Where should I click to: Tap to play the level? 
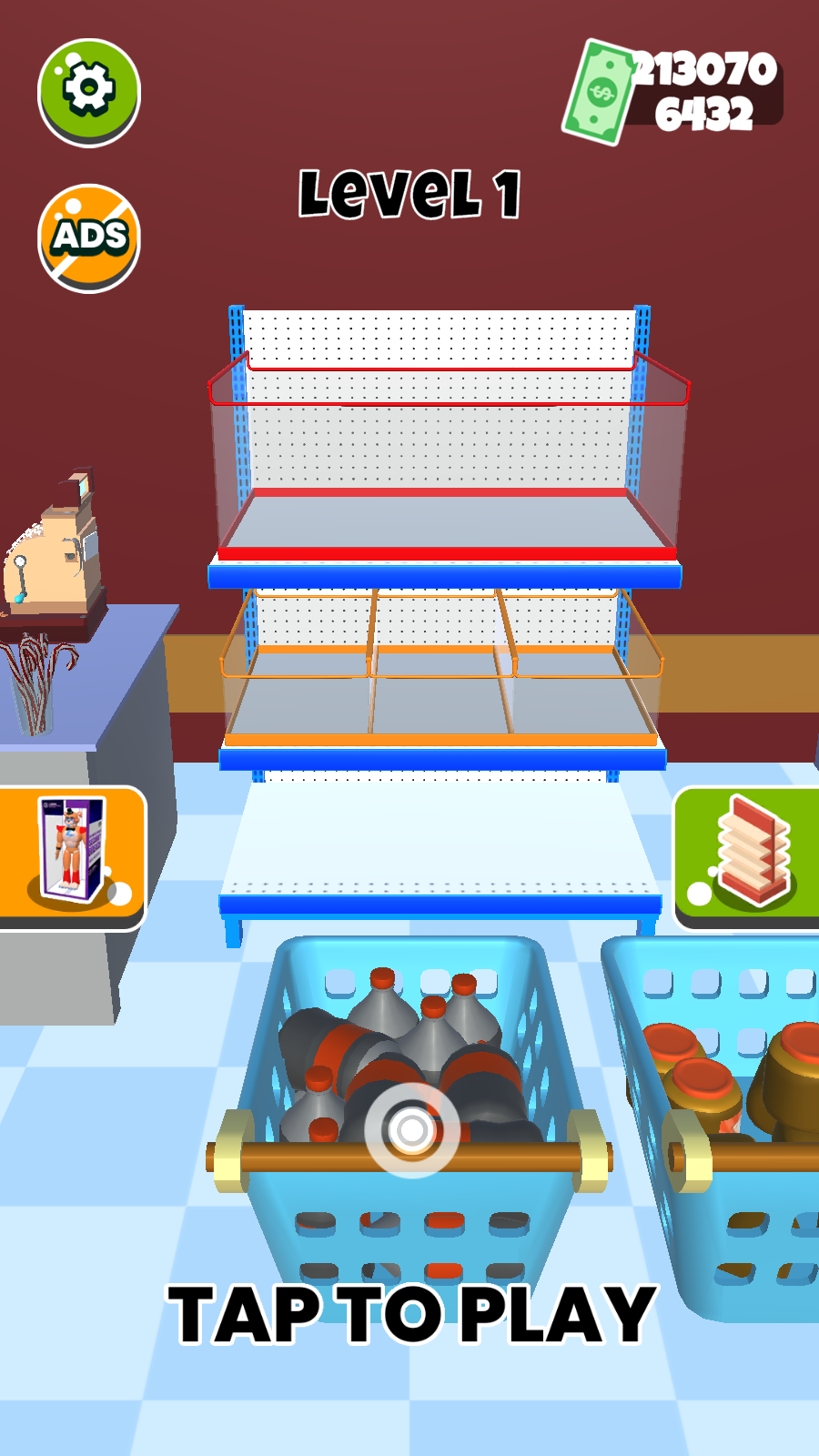tap(411, 1313)
